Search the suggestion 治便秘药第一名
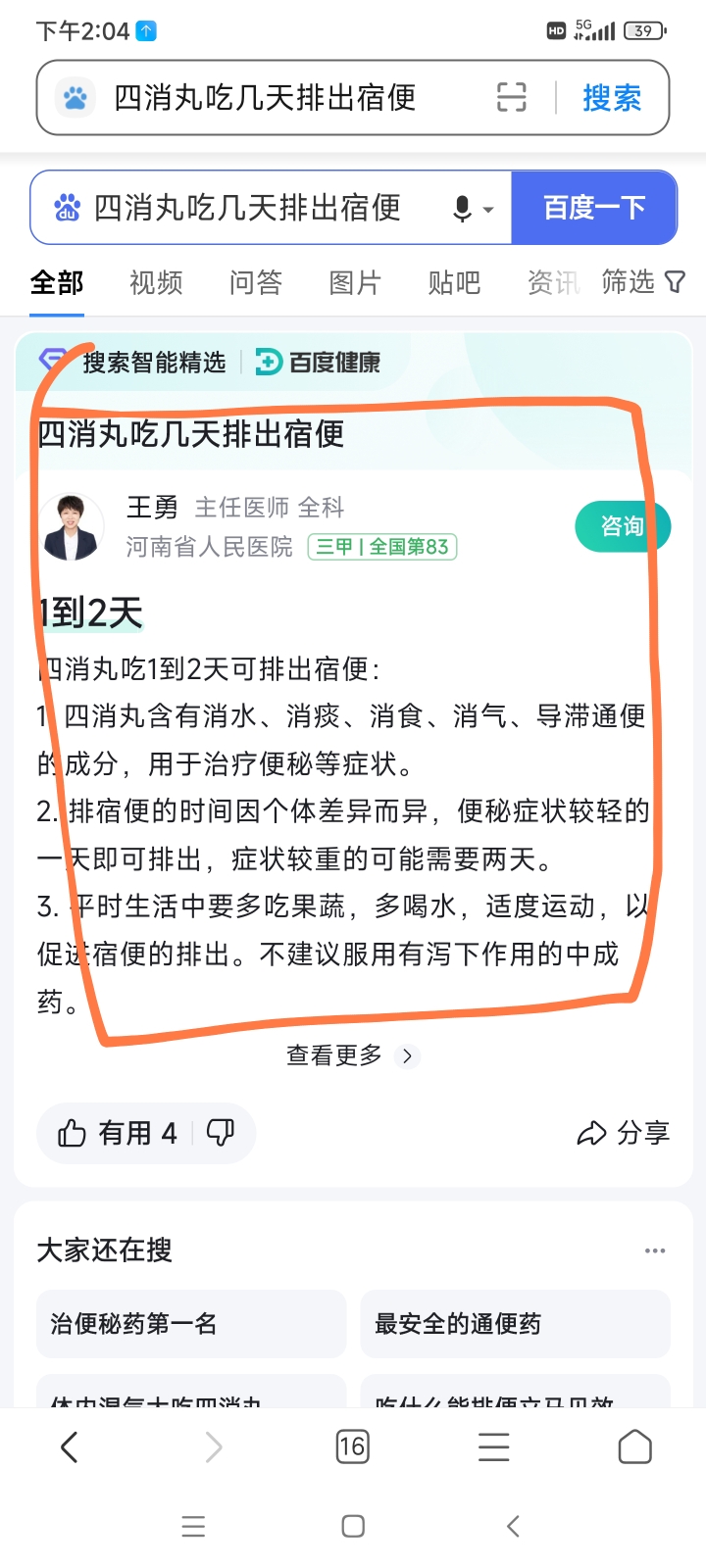This screenshot has height=1568, width=706. tap(191, 1324)
